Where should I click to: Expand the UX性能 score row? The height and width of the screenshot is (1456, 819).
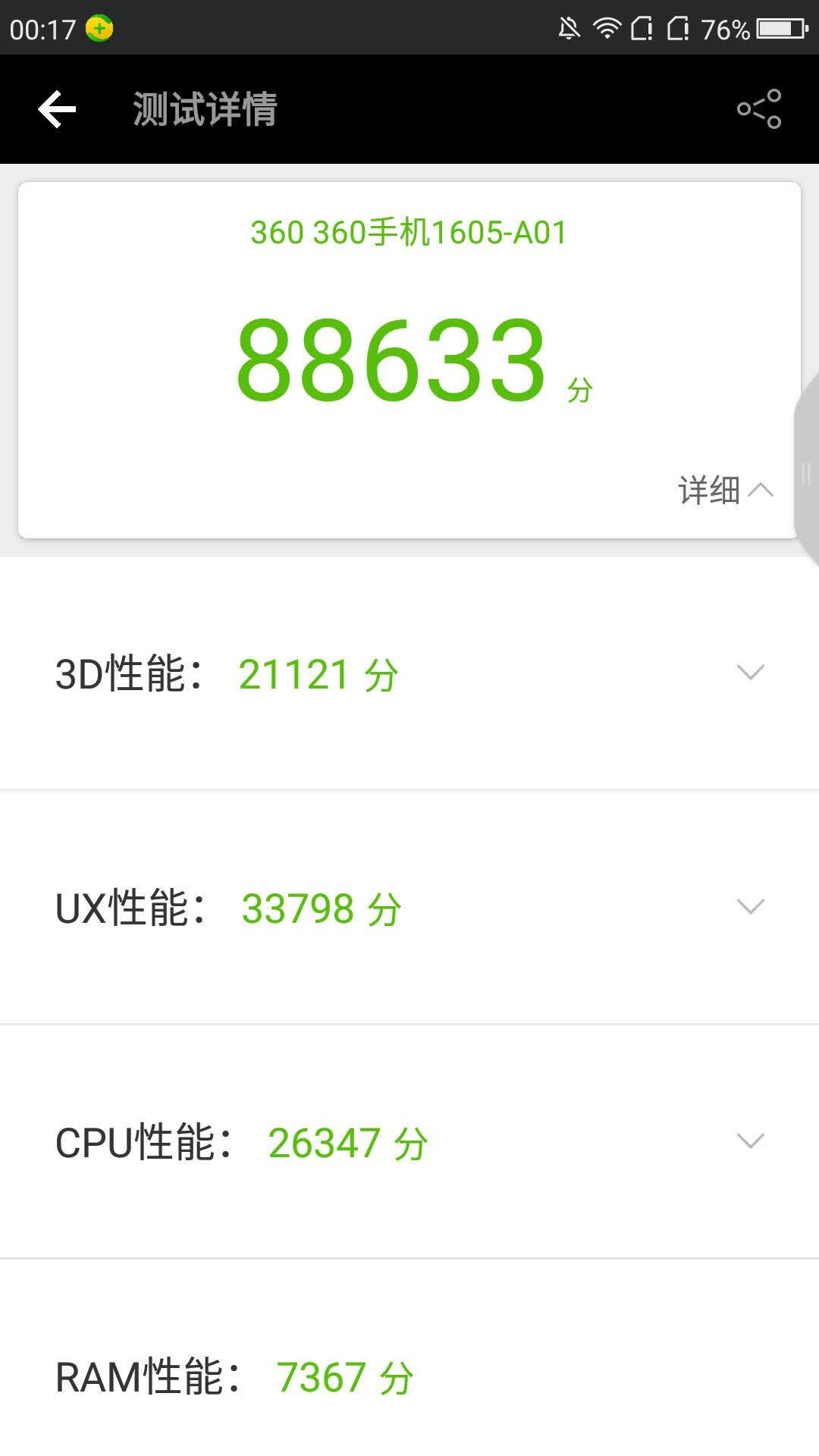pyautogui.click(x=409, y=908)
